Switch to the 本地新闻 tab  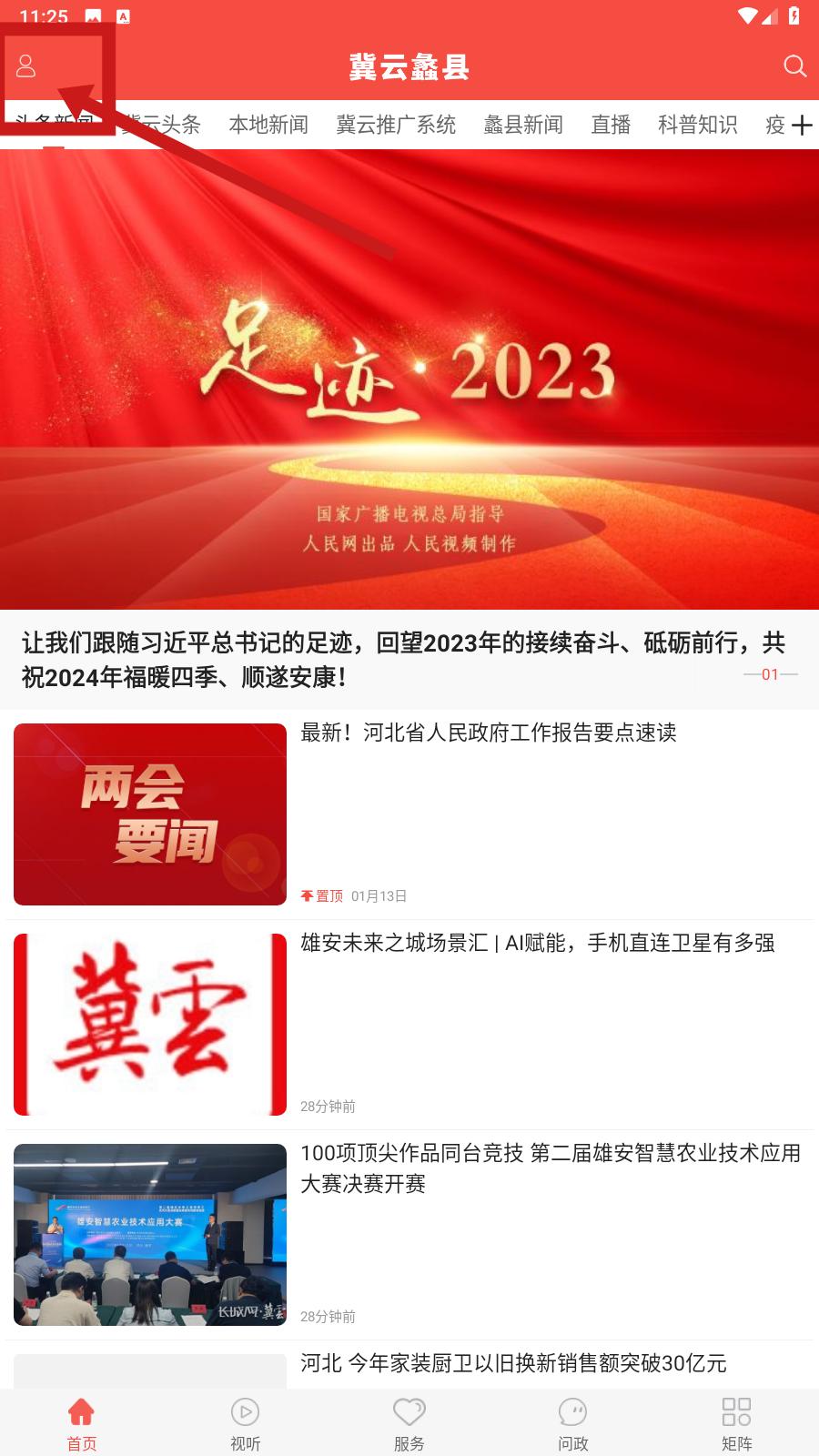click(x=268, y=125)
